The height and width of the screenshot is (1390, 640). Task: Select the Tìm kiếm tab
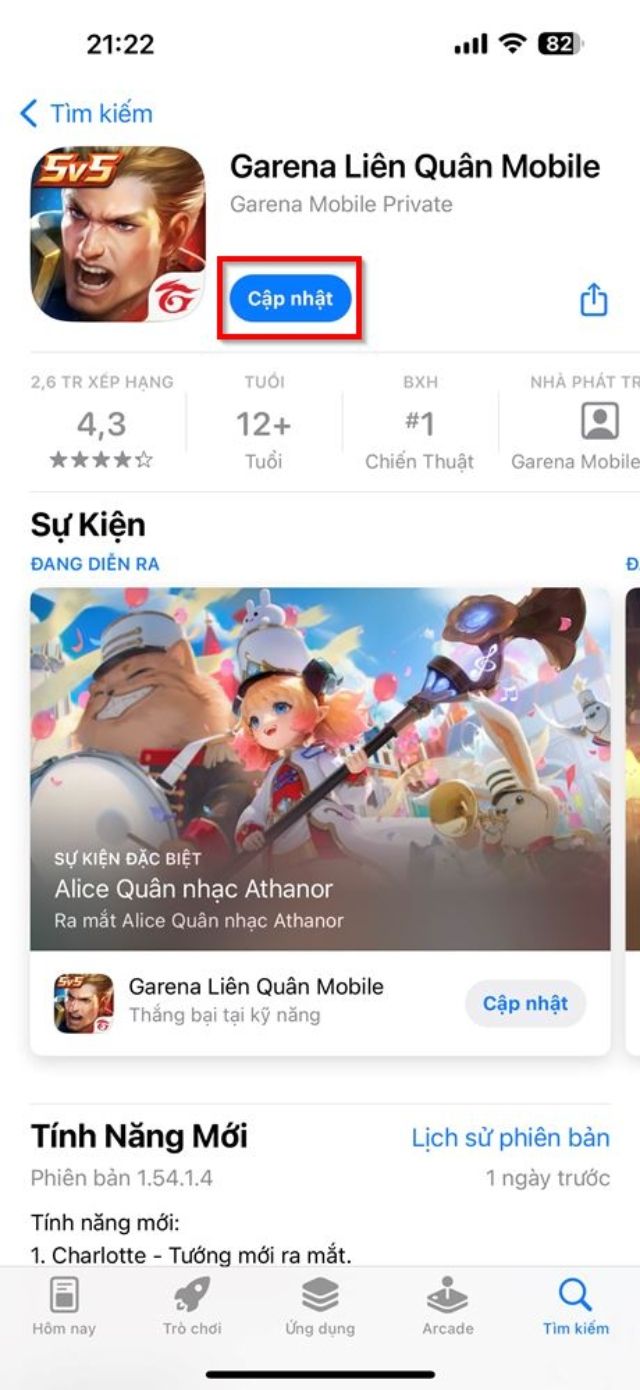(575, 1307)
